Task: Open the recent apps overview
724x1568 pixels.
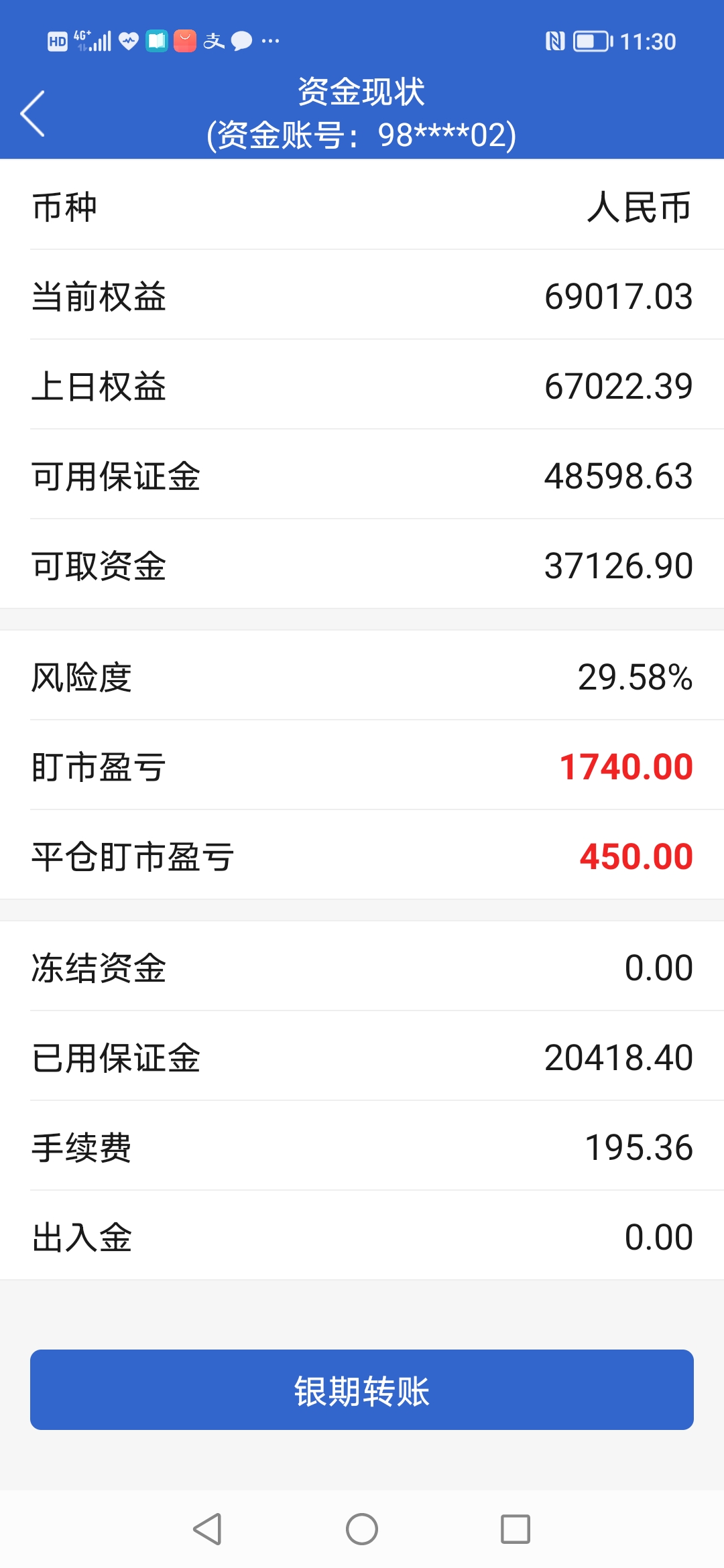Action: pos(516,1529)
